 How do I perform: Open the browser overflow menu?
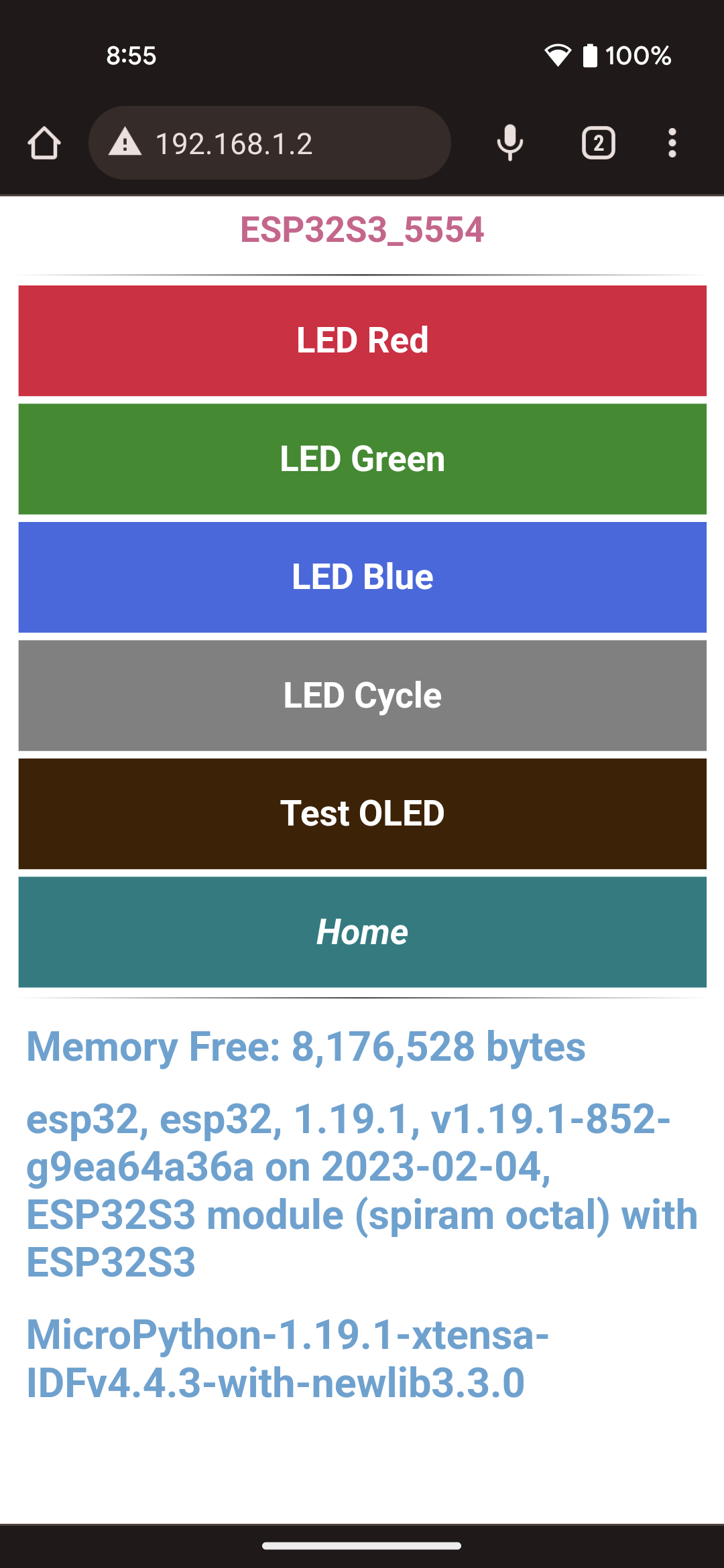click(672, 143)
